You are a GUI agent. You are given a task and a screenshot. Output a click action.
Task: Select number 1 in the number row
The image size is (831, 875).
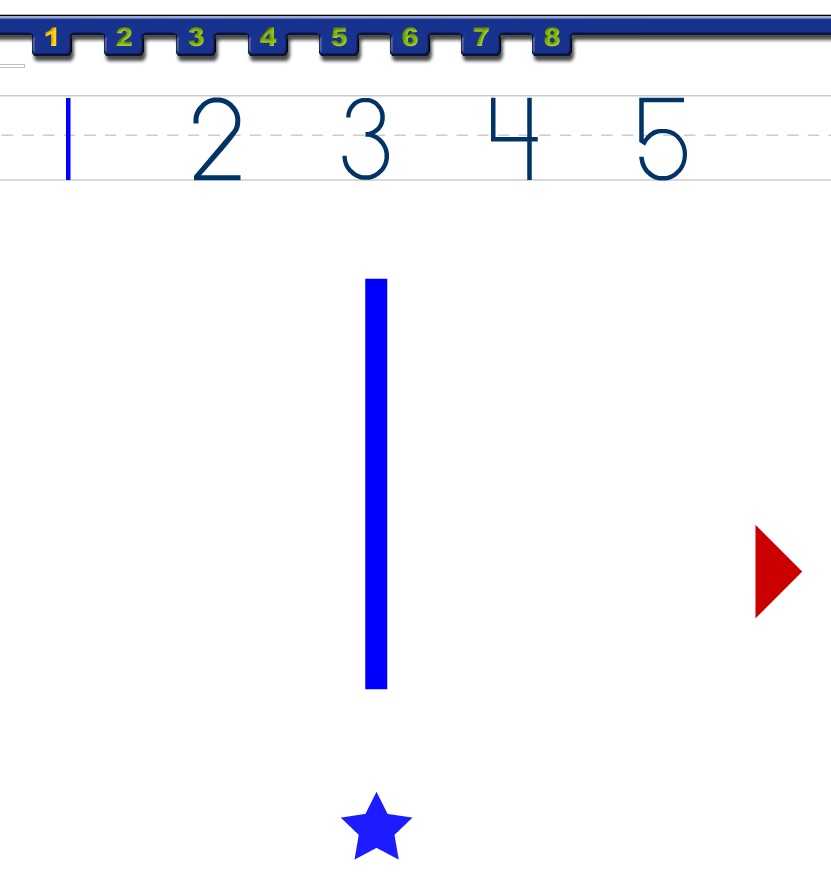[x=68, y=139]
